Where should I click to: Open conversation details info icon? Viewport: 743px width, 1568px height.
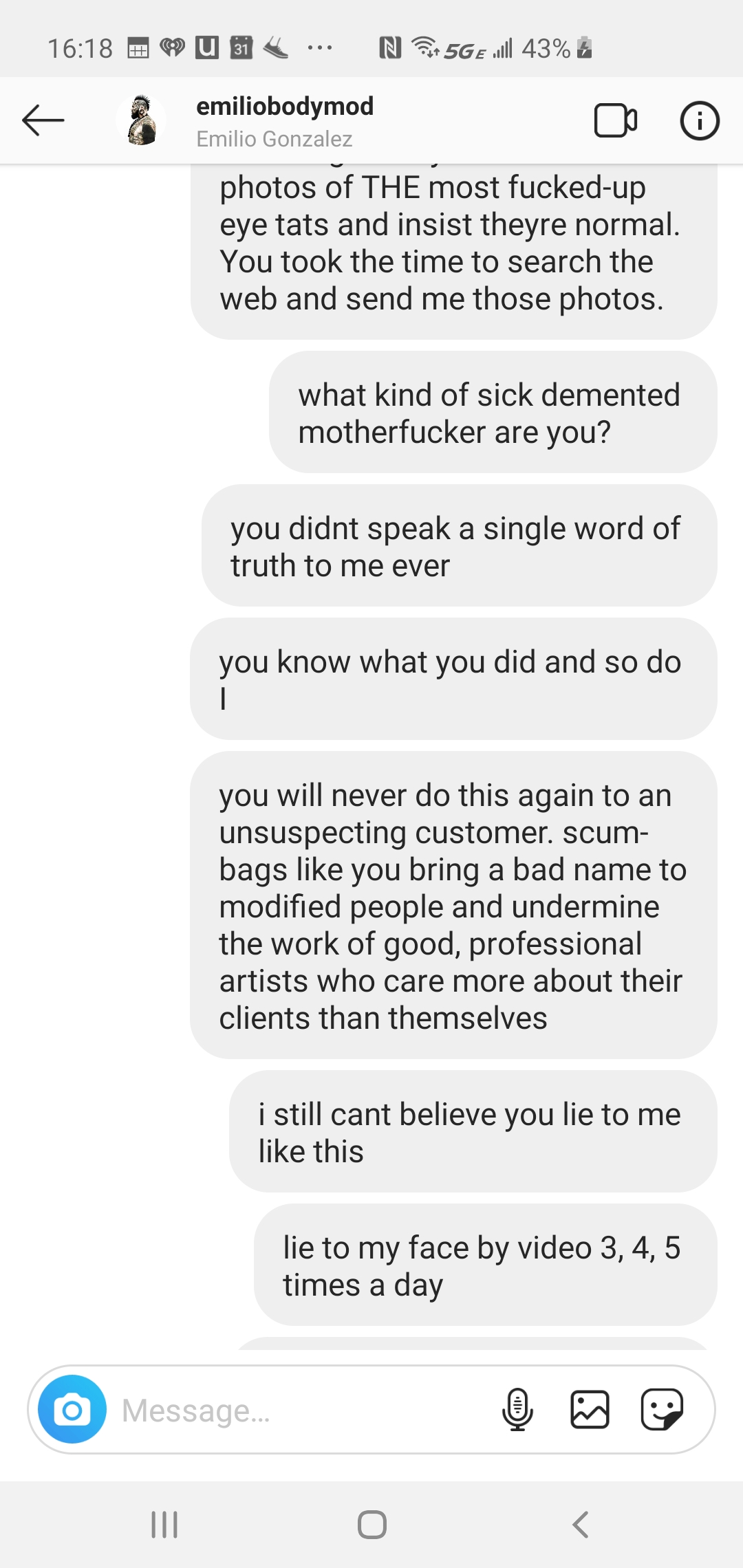tap(700, 121)
